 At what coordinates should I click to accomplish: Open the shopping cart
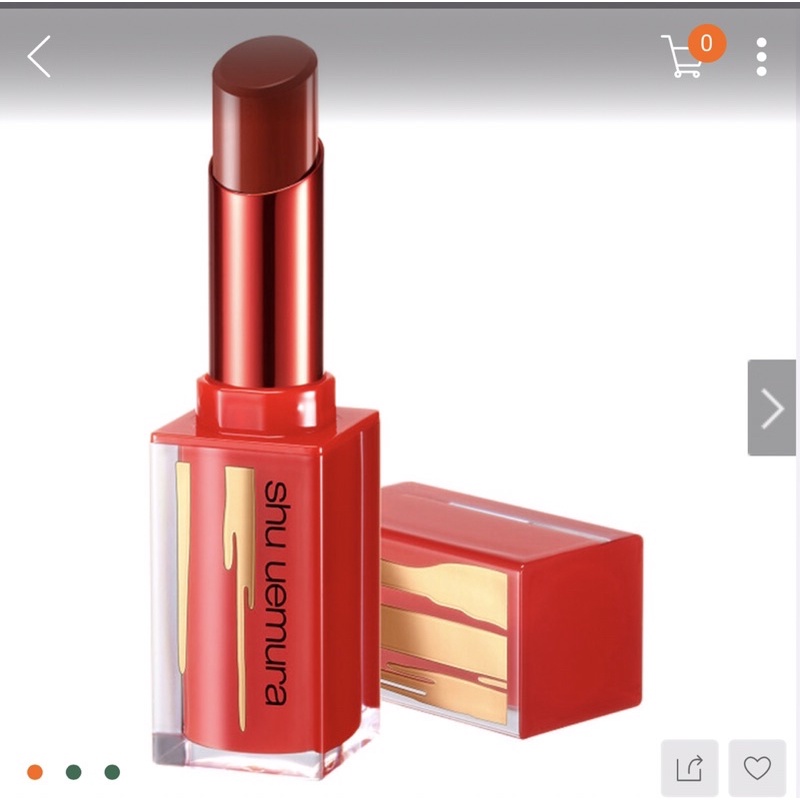point(686,56)
